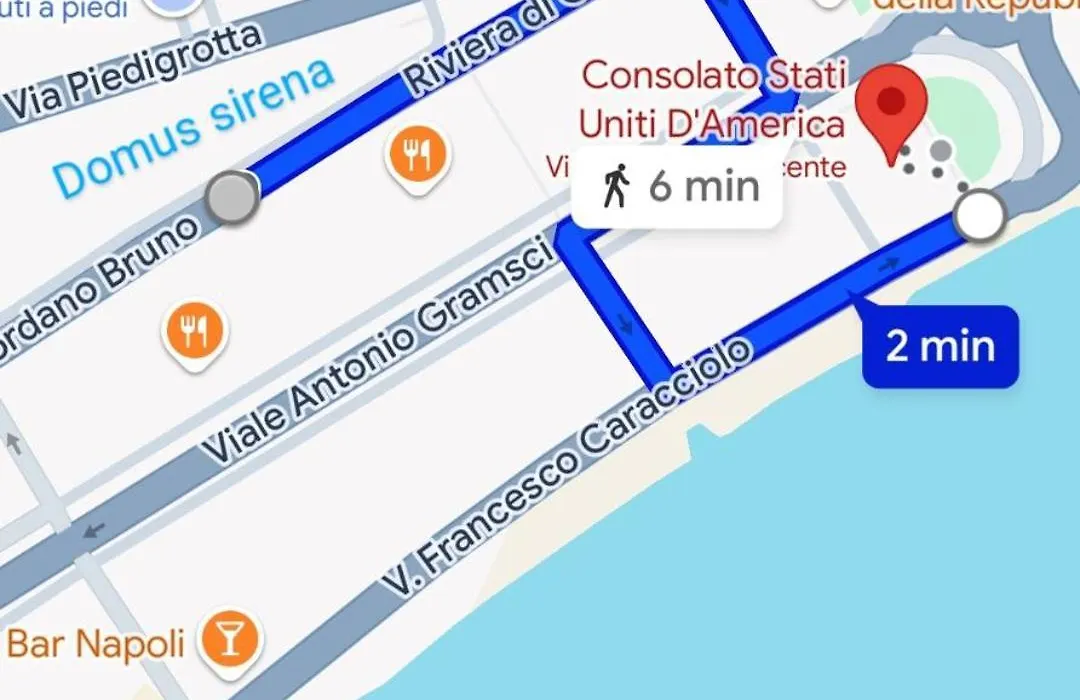Choose the 6 min walking route label
This screenshot has width=1080, height=700.
pos(678,187)
